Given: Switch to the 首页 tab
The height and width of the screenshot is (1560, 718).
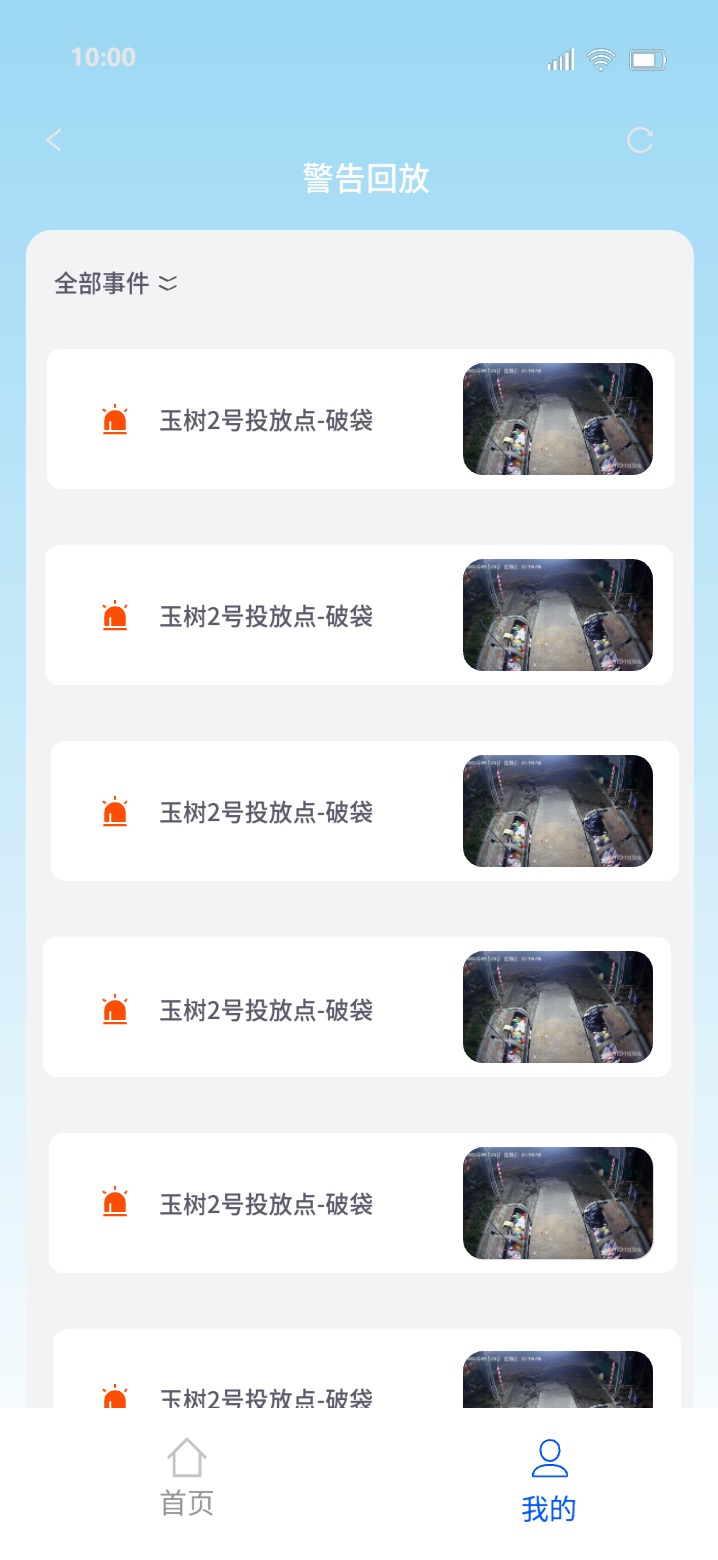Looking at the screenshot, I should pyautogui.click(x=187, y=1477).
